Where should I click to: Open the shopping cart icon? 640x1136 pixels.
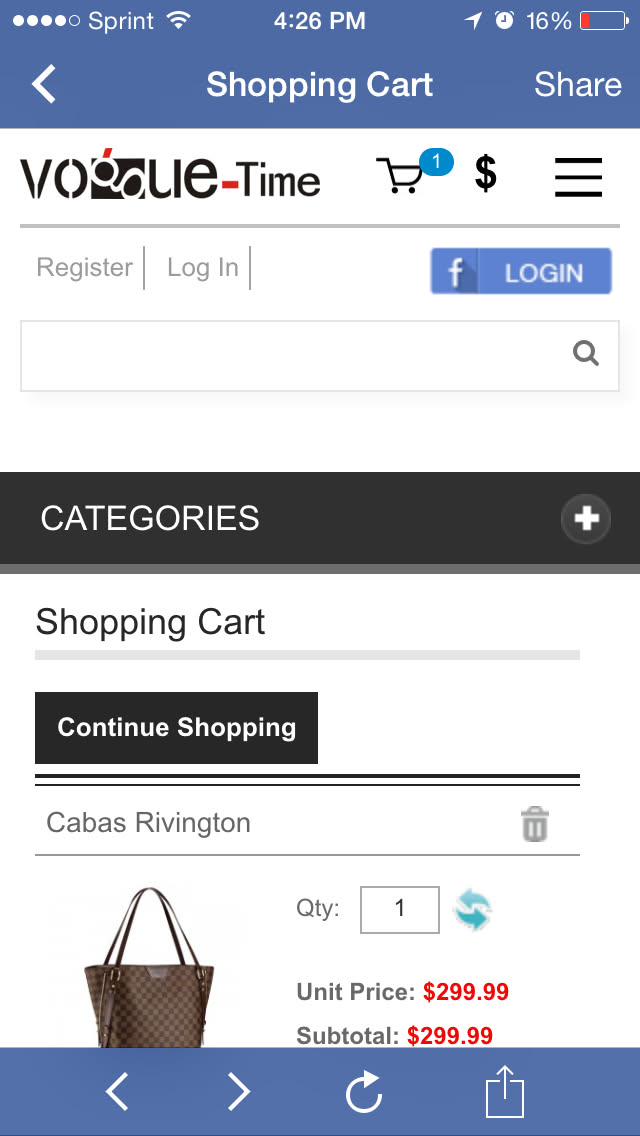tap(403, 176)
